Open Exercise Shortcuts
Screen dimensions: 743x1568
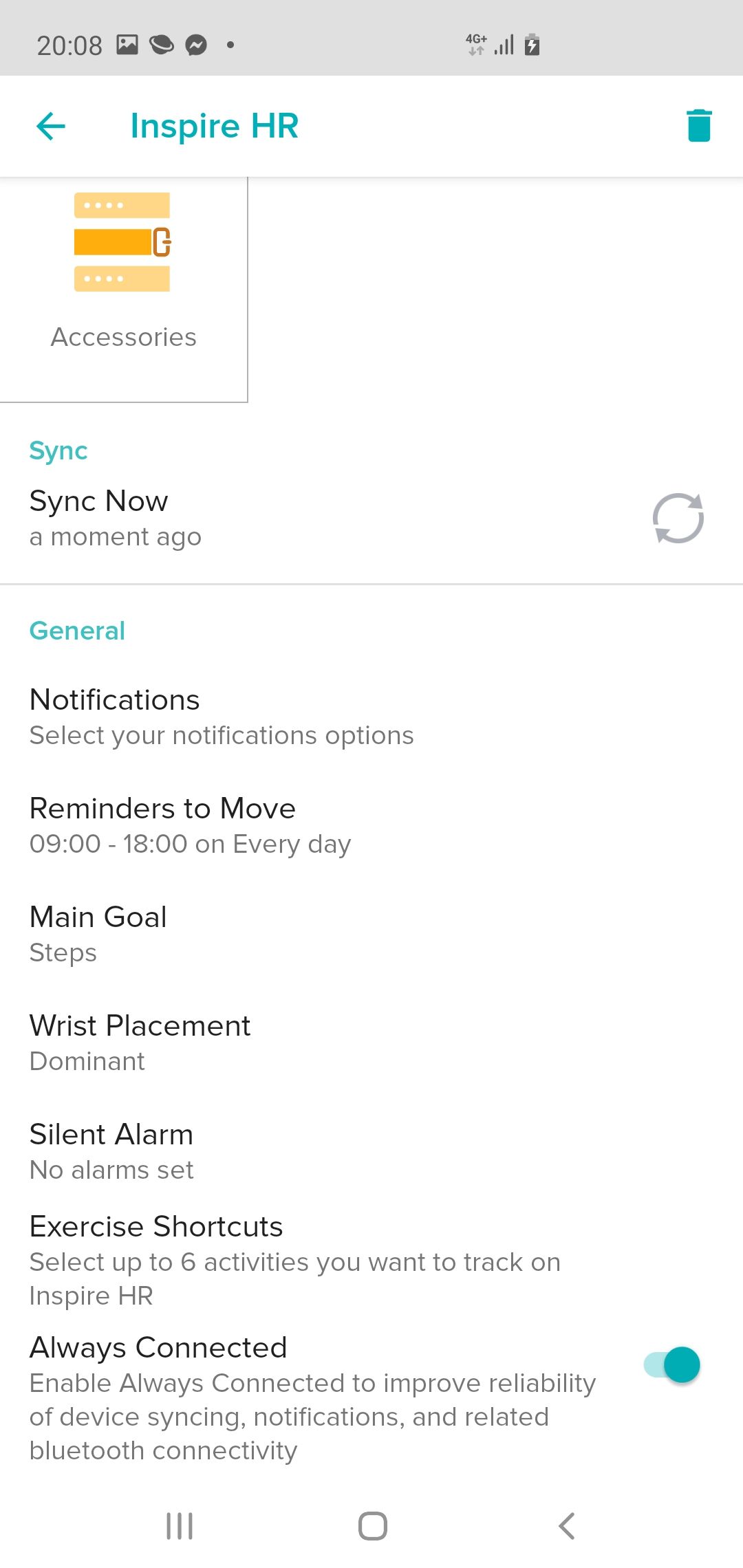[371, 1260]
